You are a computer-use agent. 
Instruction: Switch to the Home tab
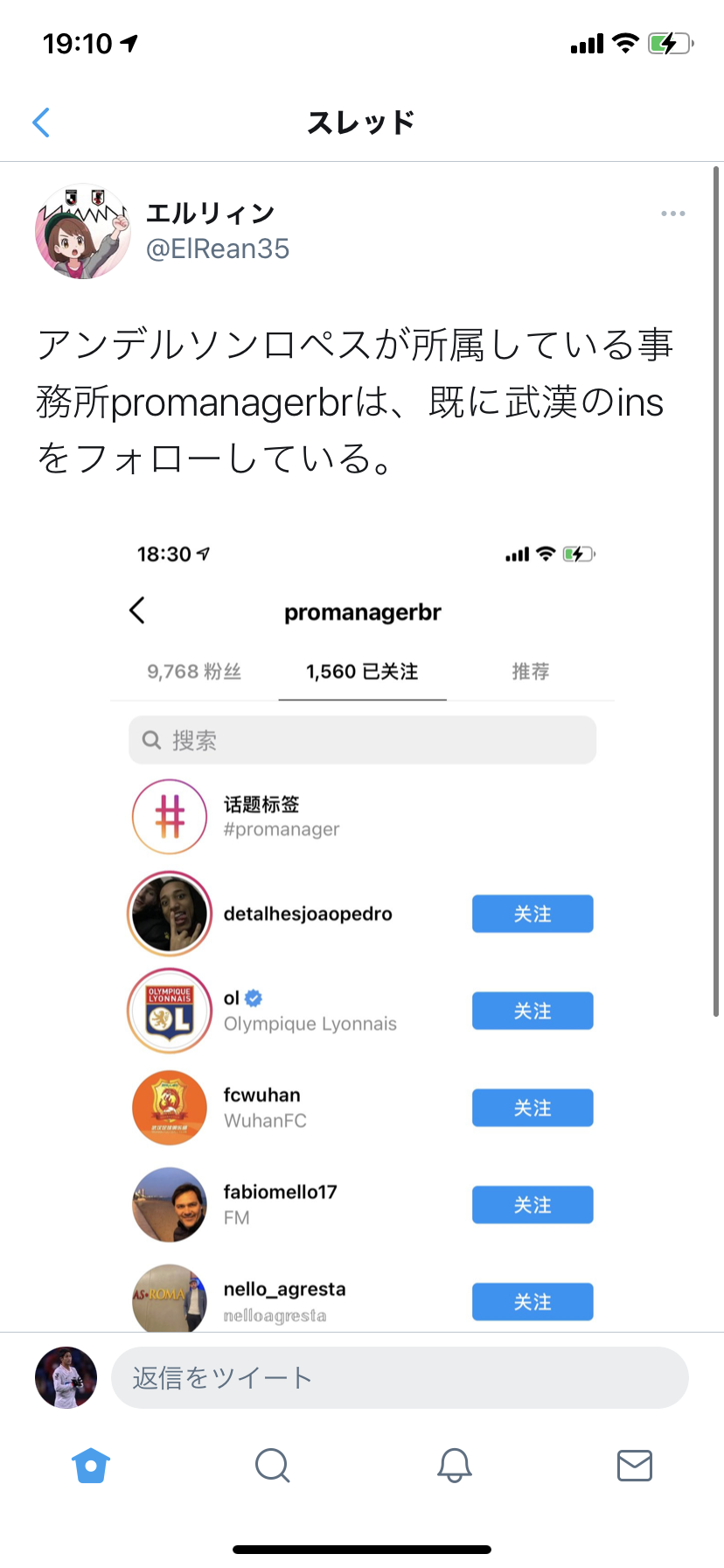pyautogui.click(x=91, y=1466)
